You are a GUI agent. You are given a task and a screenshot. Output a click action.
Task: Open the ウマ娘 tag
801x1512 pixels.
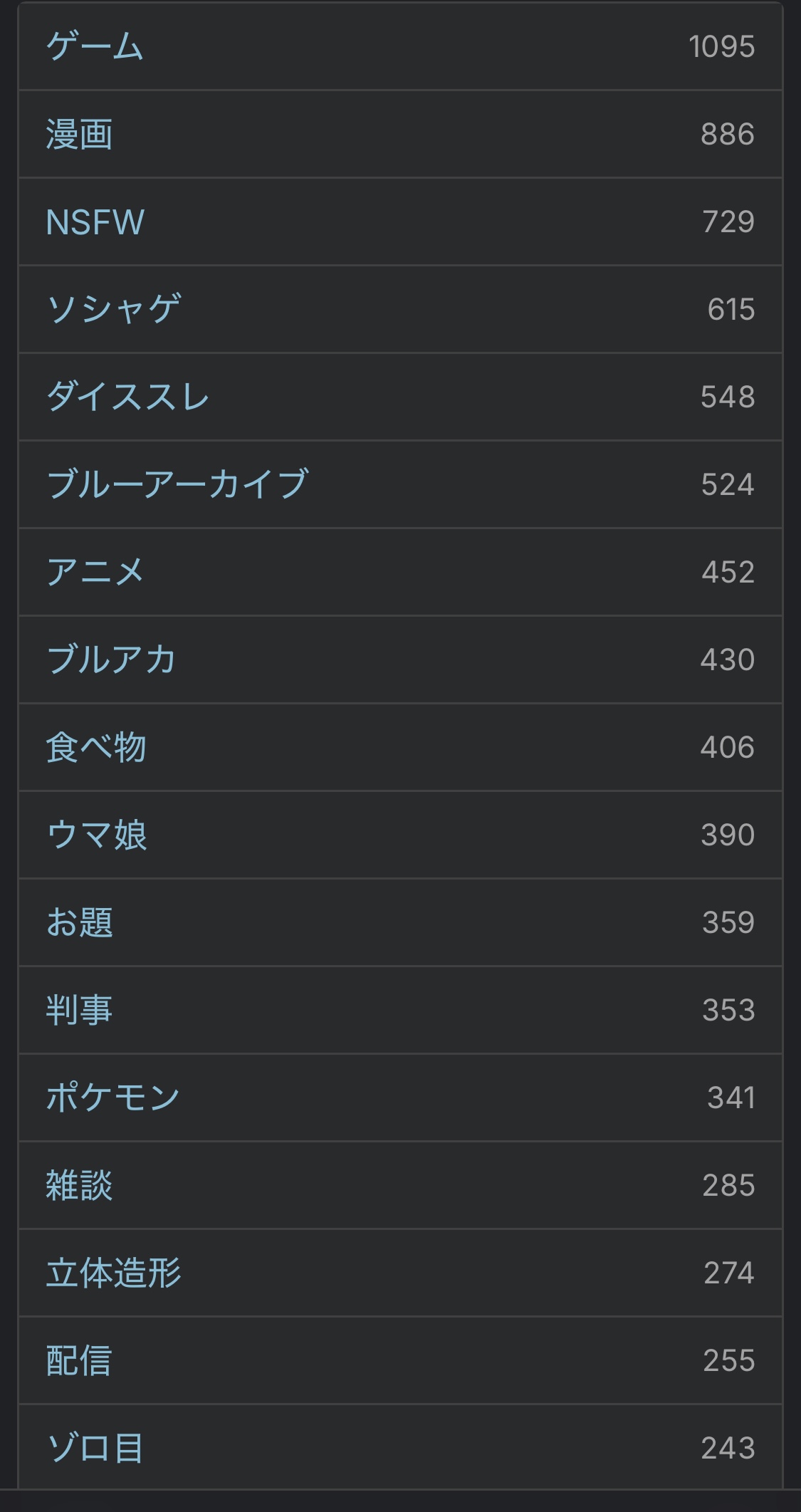pos(96,835)
